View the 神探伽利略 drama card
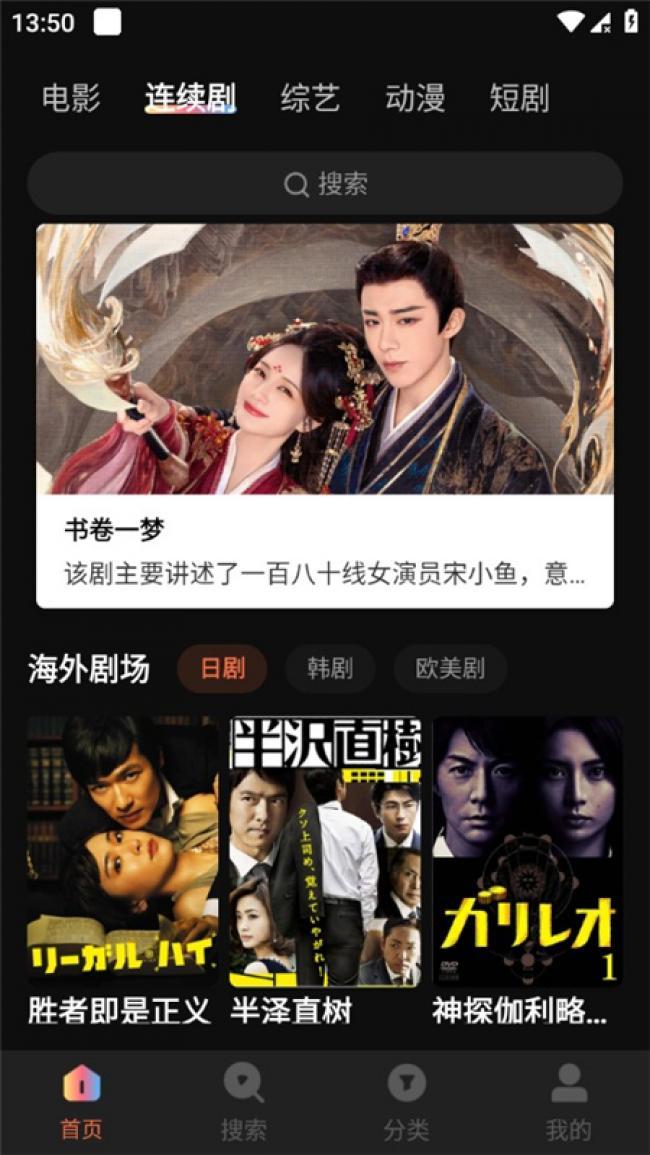Image resolution: width=650 pixels, height=1155 pixels. click(528, 871)
